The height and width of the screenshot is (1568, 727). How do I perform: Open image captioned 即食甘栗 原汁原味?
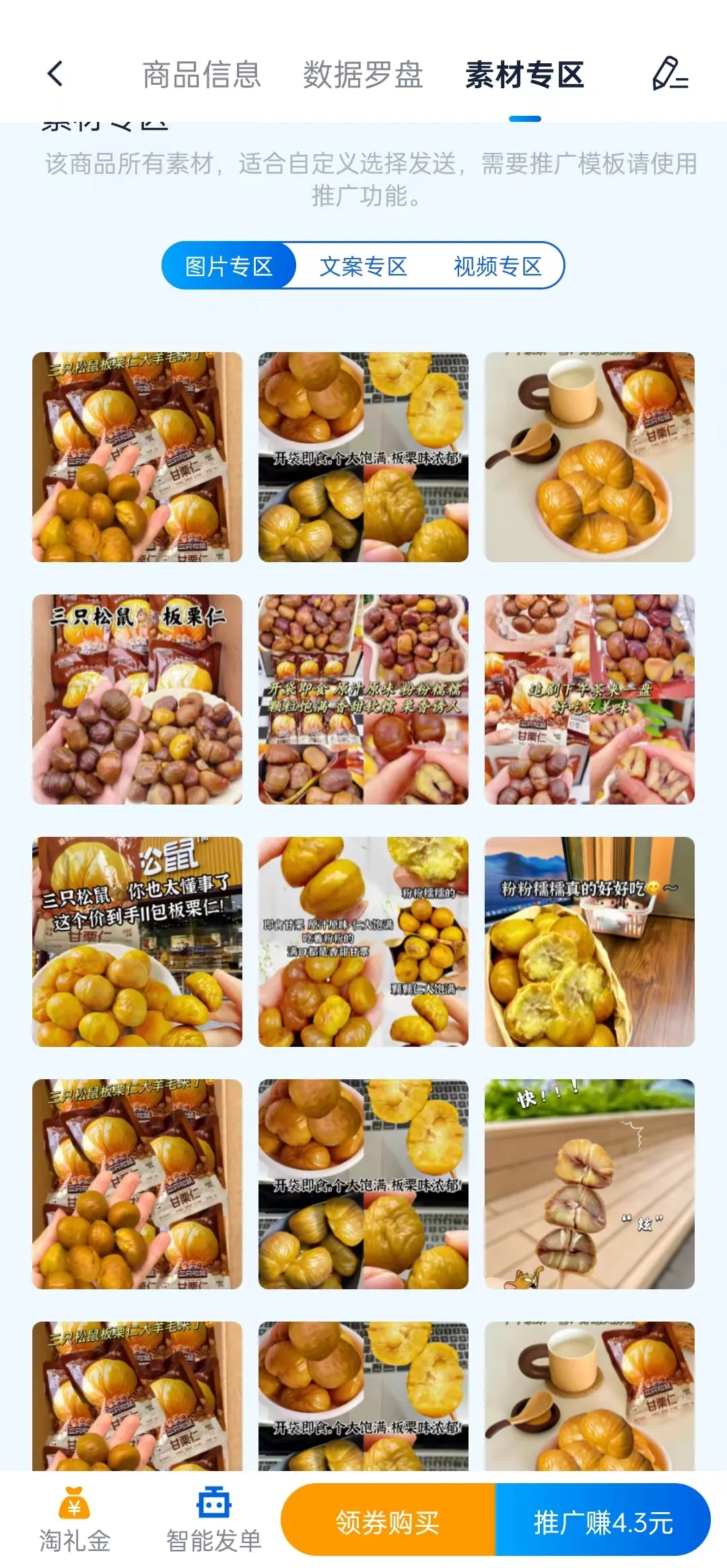[x=363, y=941]
